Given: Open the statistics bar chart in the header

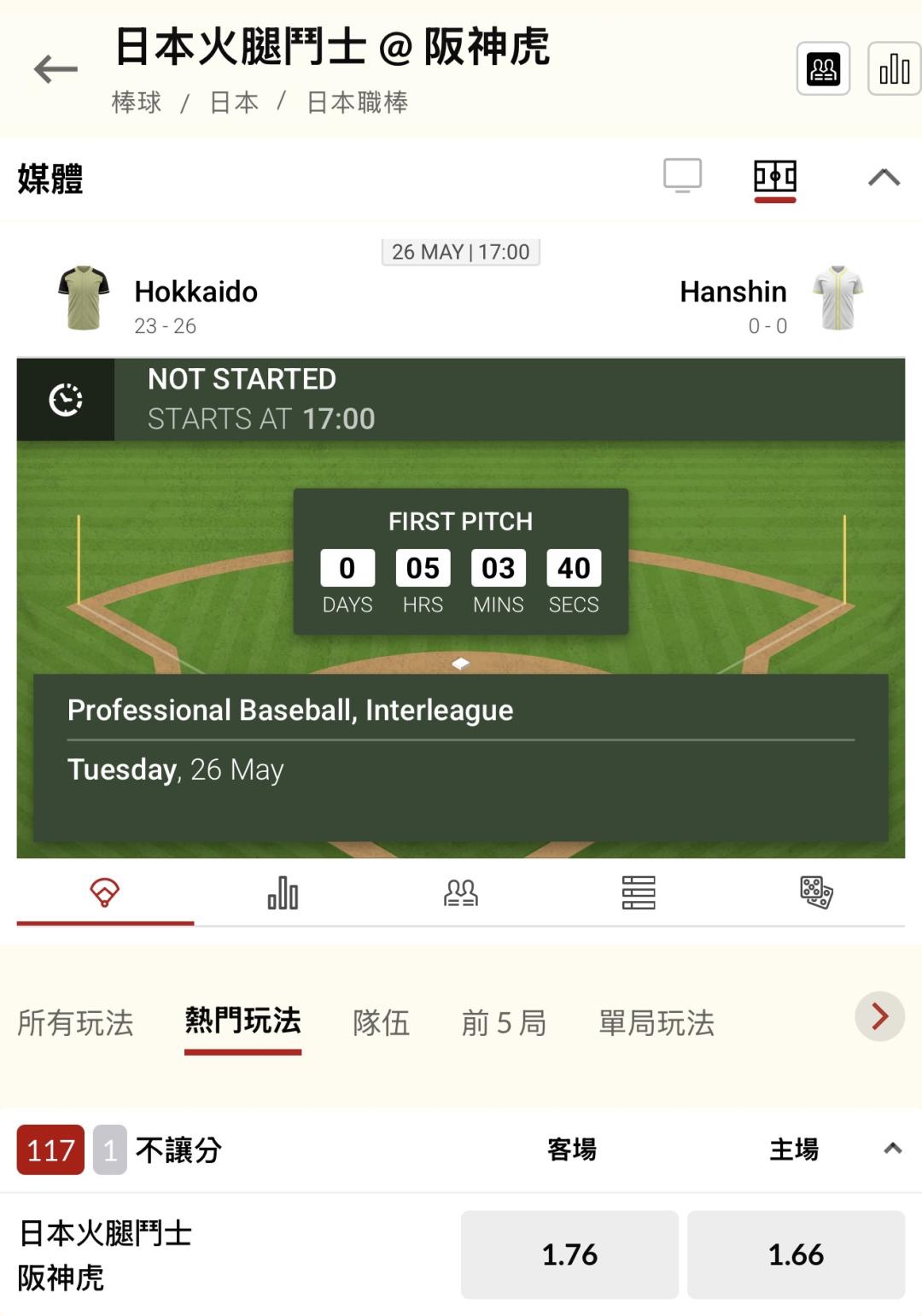Looking at the screenshot, I should [x=894, y=68].
